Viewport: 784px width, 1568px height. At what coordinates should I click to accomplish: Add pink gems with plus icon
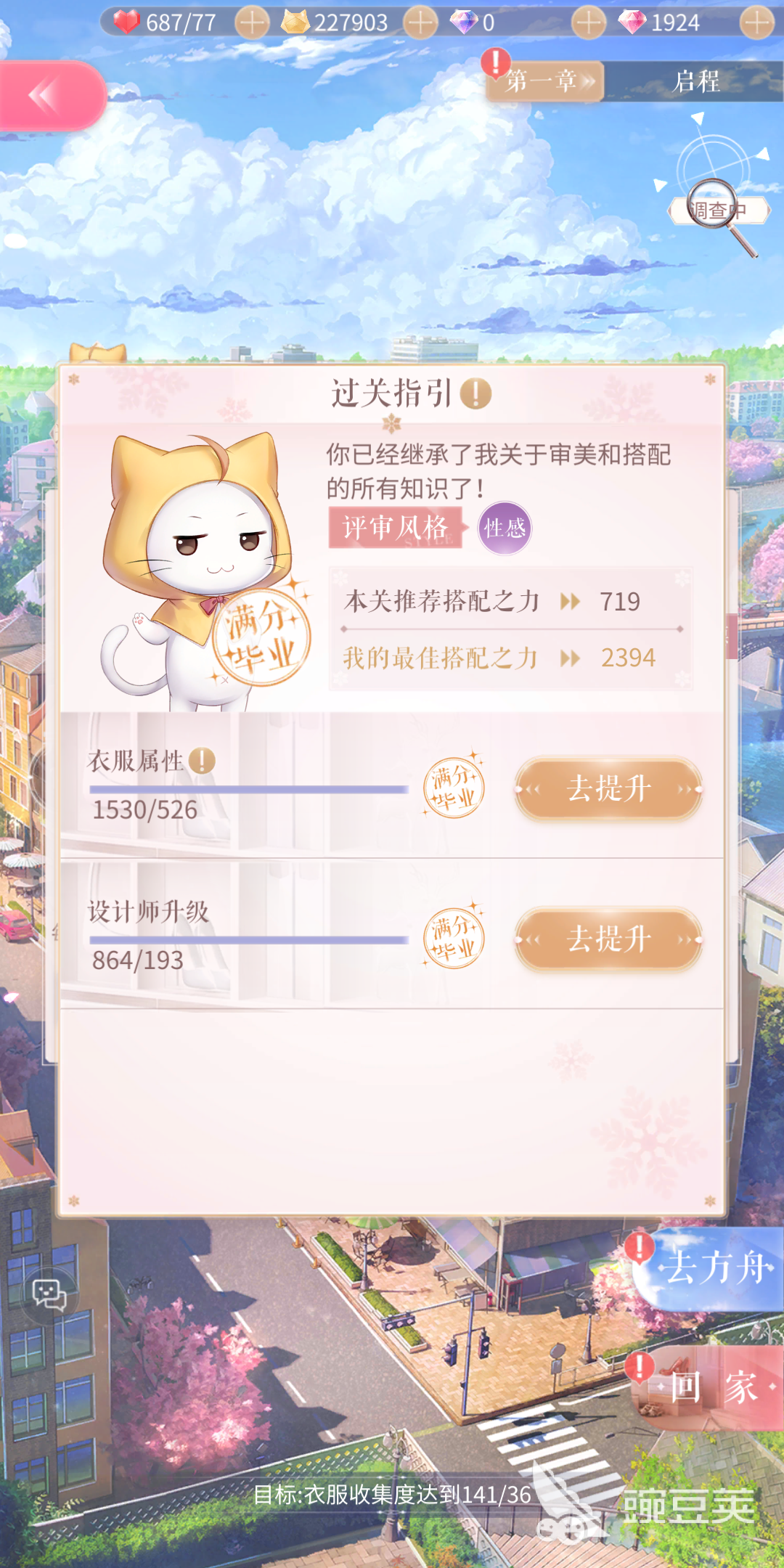[756, 23]
